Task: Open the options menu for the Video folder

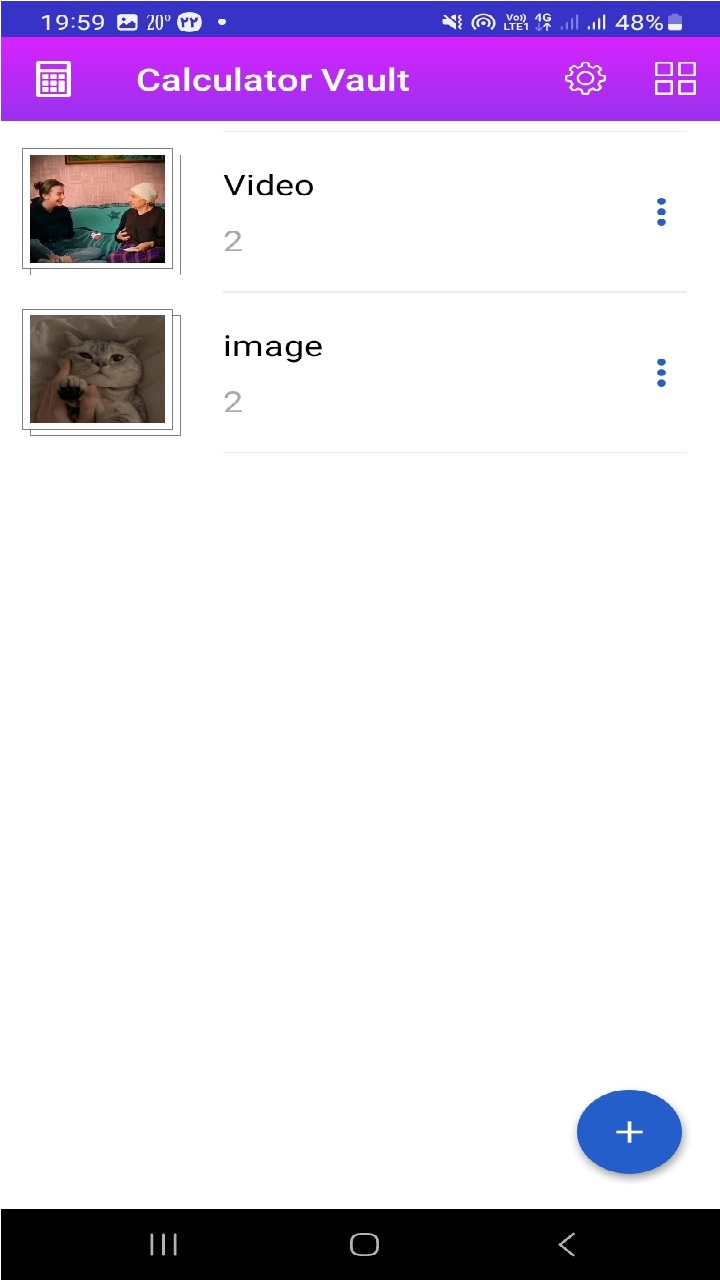Action: pos(661,211)
